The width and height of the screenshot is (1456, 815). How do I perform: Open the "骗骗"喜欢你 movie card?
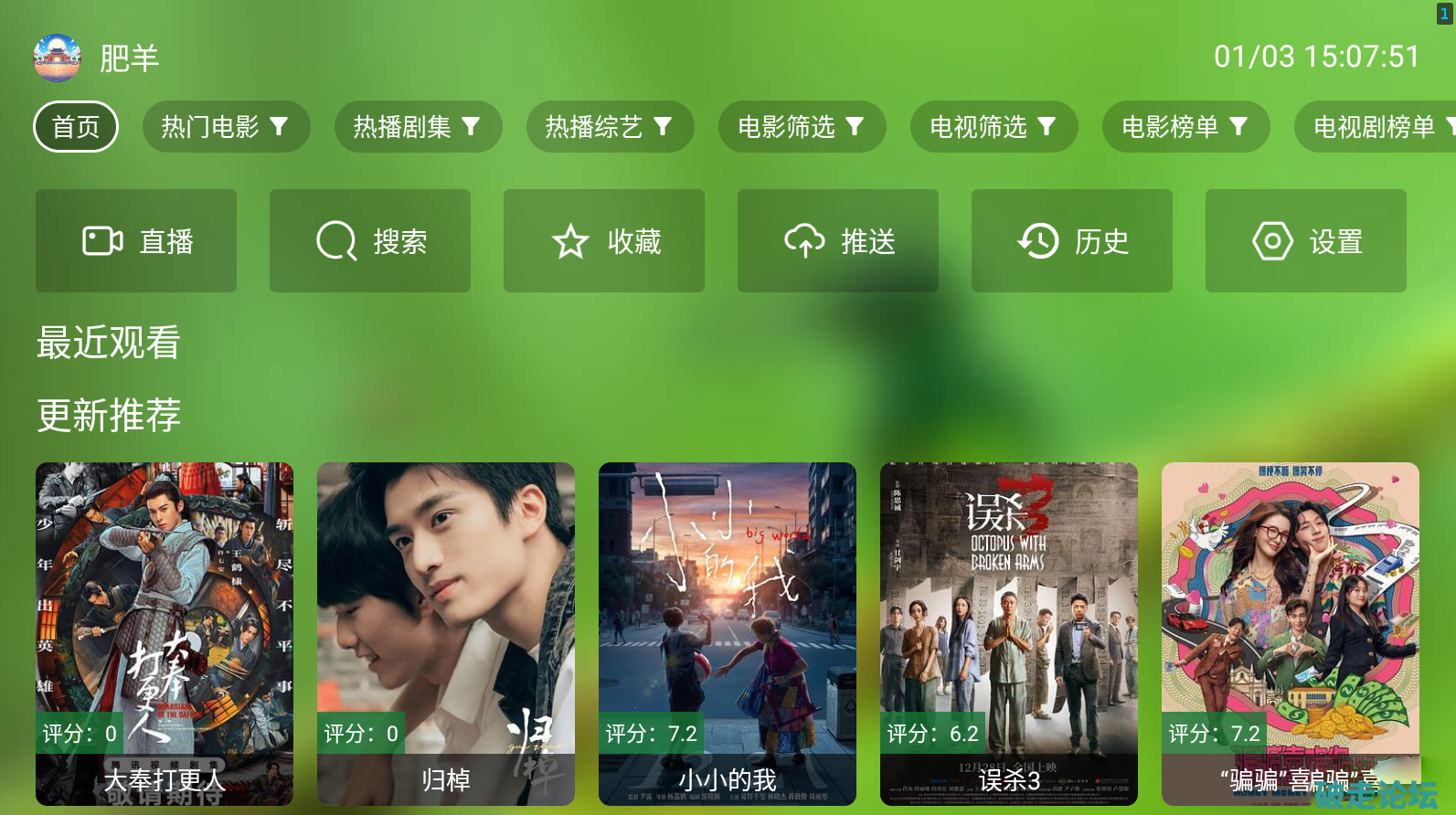pos(1291,633)
